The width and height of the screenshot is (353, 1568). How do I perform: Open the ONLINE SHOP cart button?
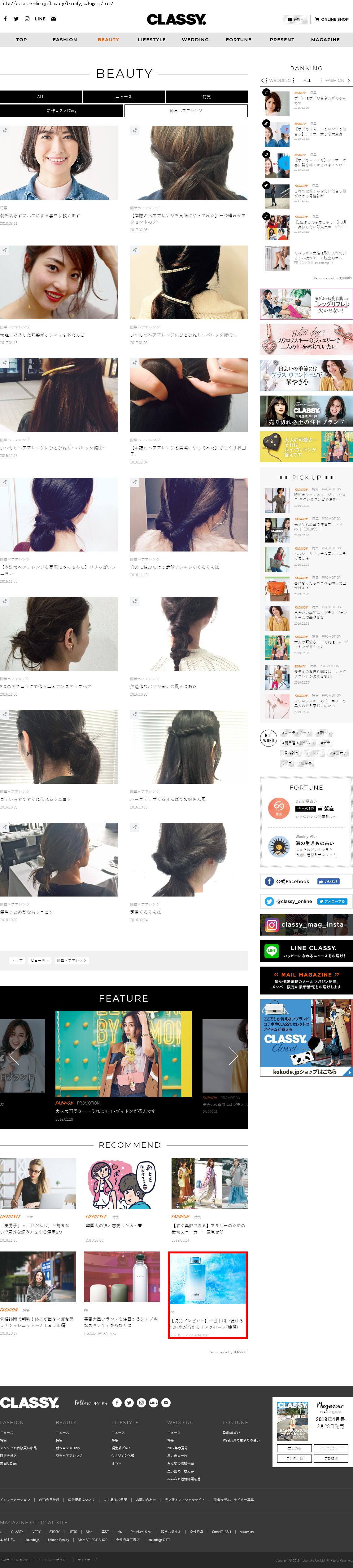click(x=332, y=20)
